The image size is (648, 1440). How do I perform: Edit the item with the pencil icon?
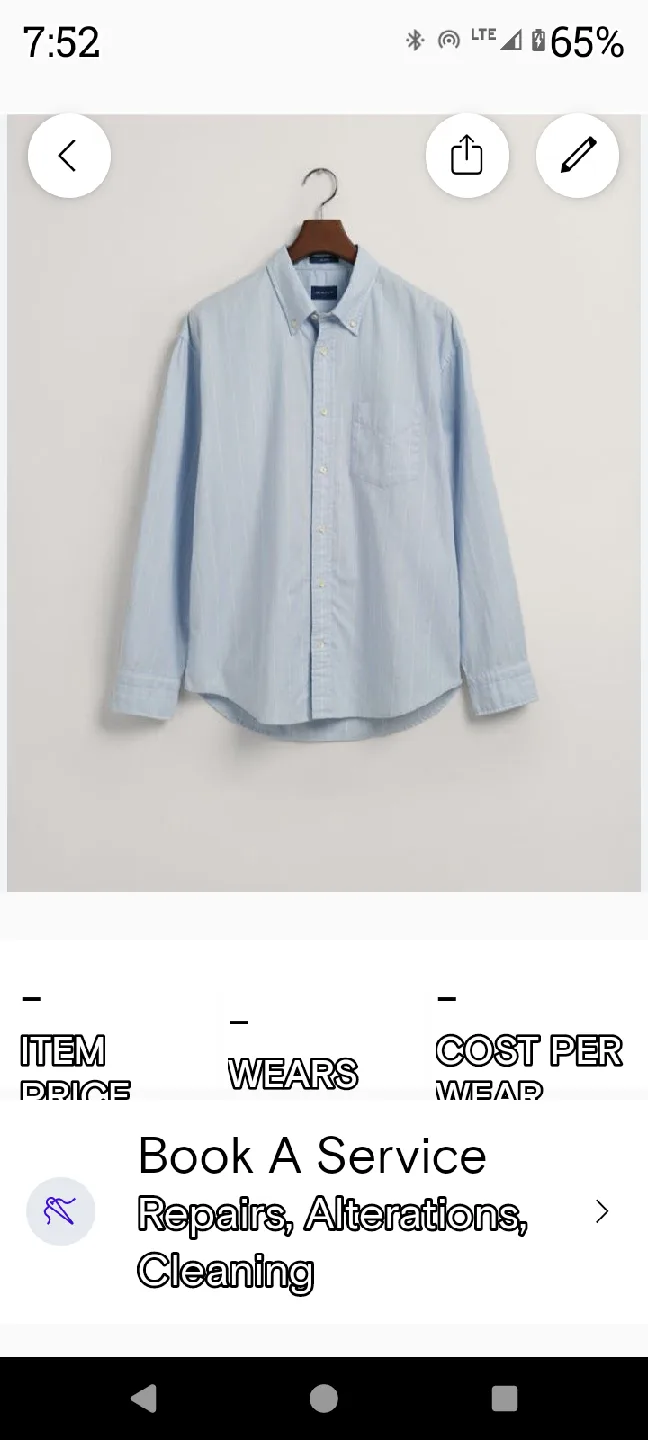(x=577, y=155)
